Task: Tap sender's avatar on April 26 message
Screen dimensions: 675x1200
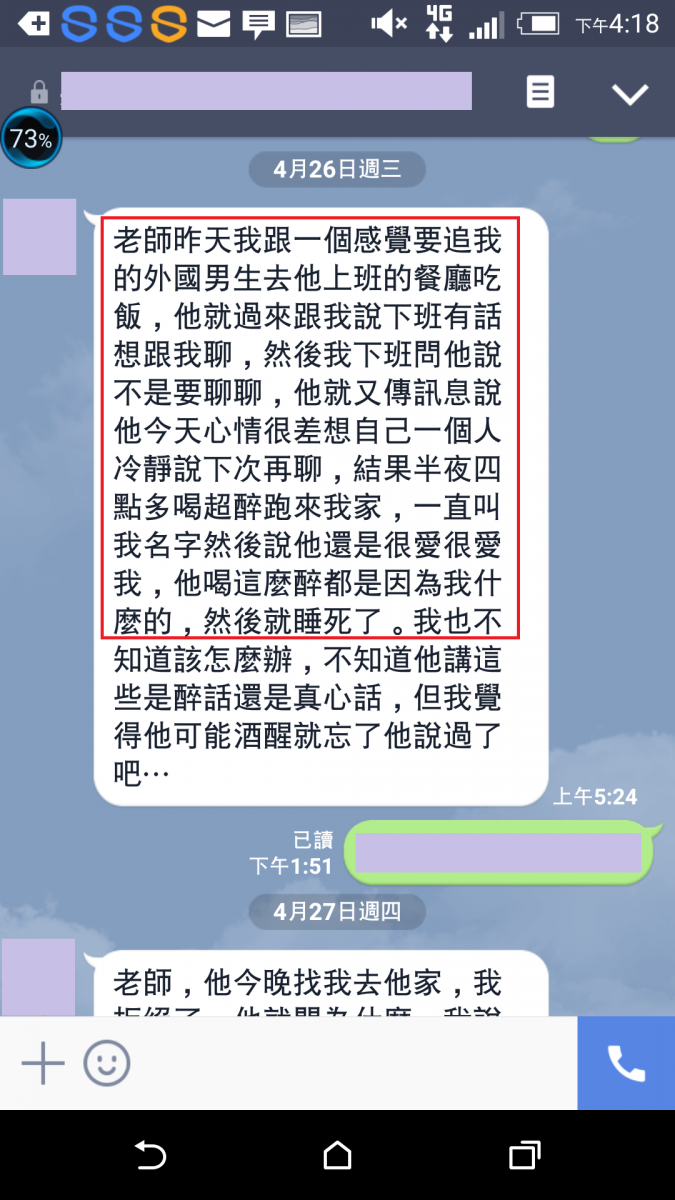Action: [x=40, y=237]
